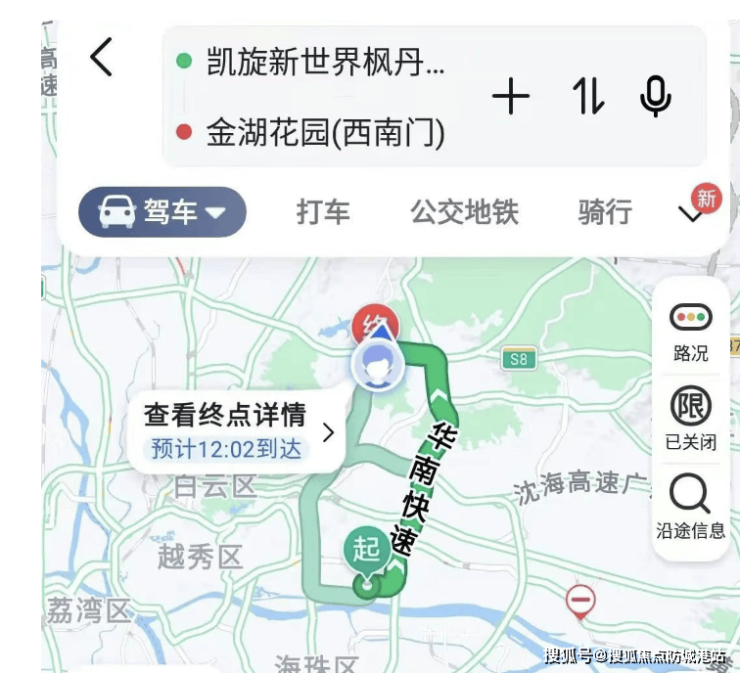Open 沿途信息 search along route
The width and height of the screenshot is (740, 673).
pos(690,506)
